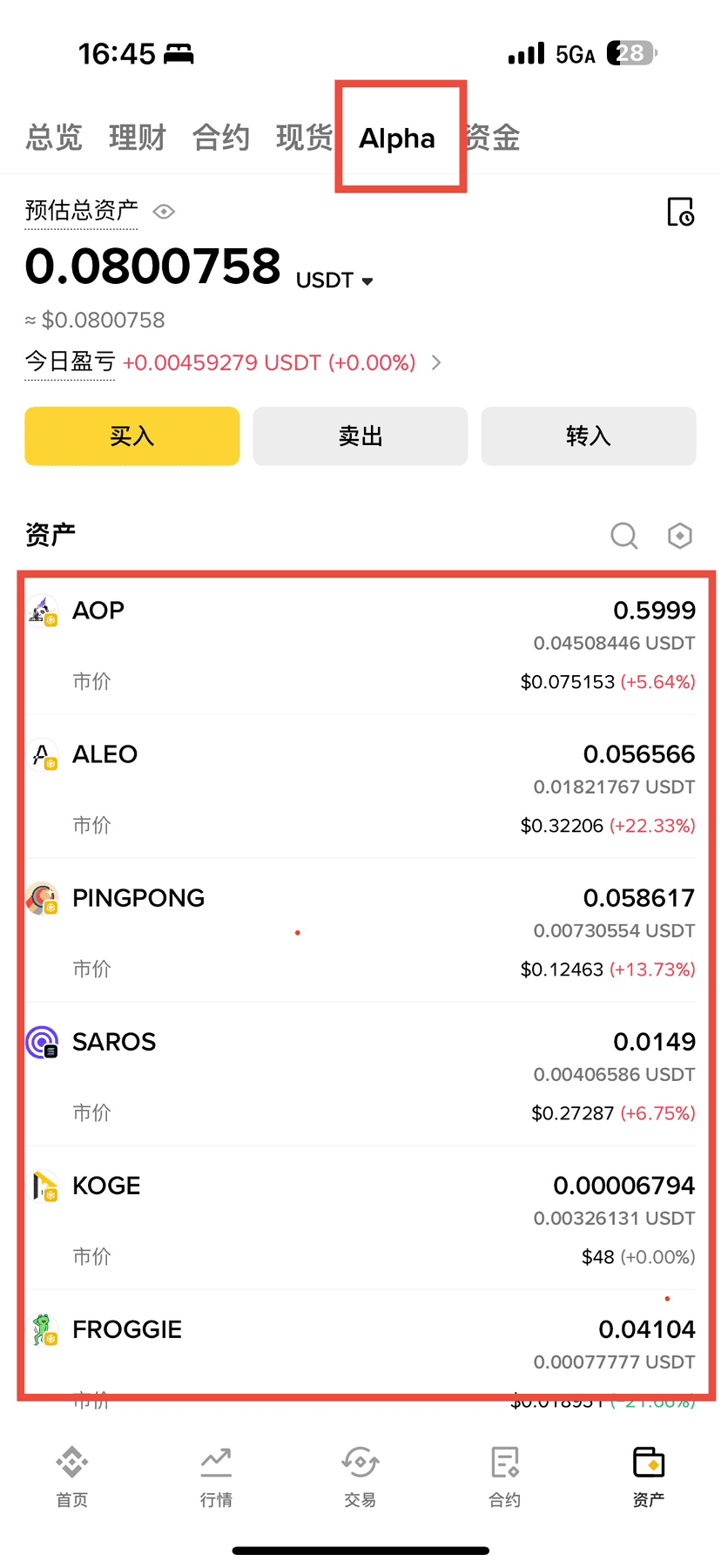
Task: Open the 行情 bottom tab
Action: (x=216, y=1477)
